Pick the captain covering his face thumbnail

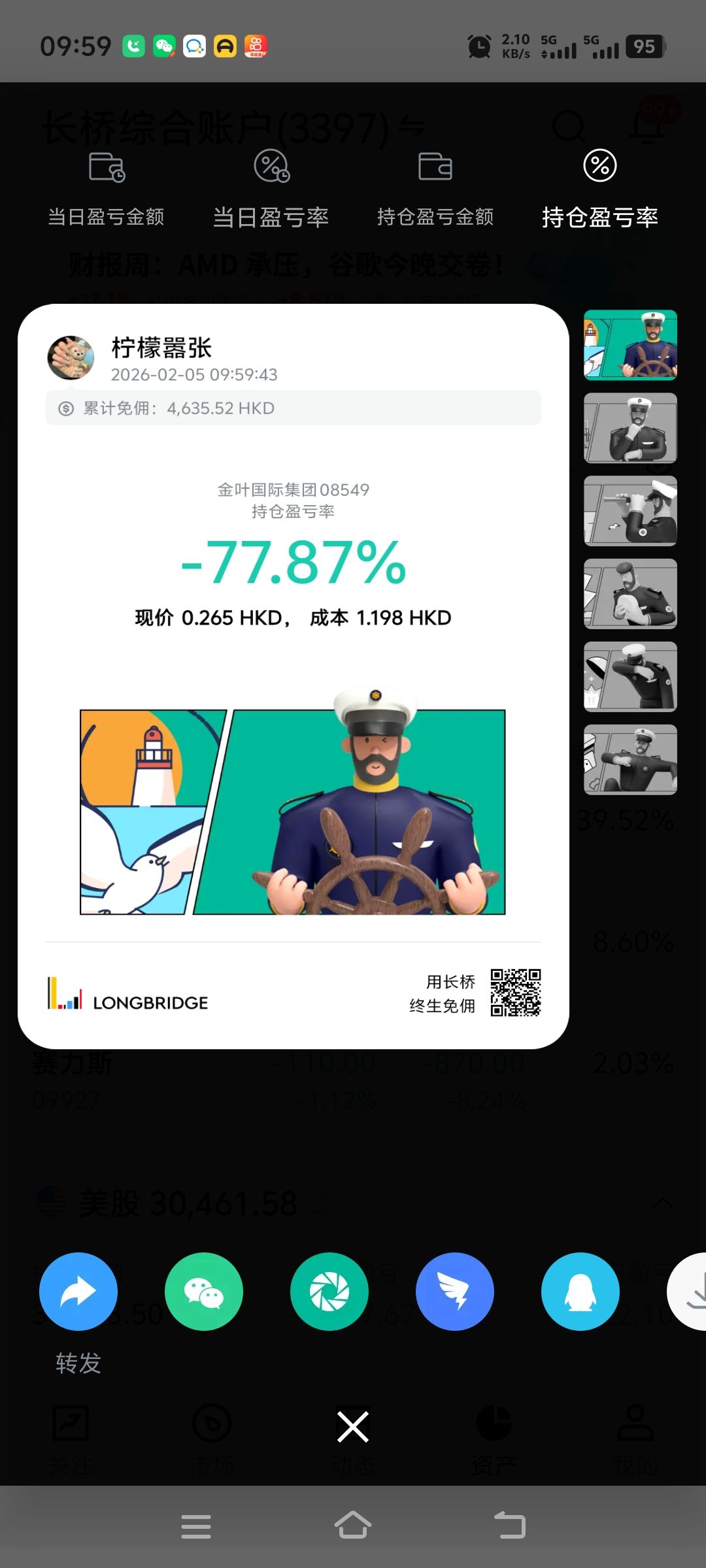pyautogui.click(x=630, y=677)
